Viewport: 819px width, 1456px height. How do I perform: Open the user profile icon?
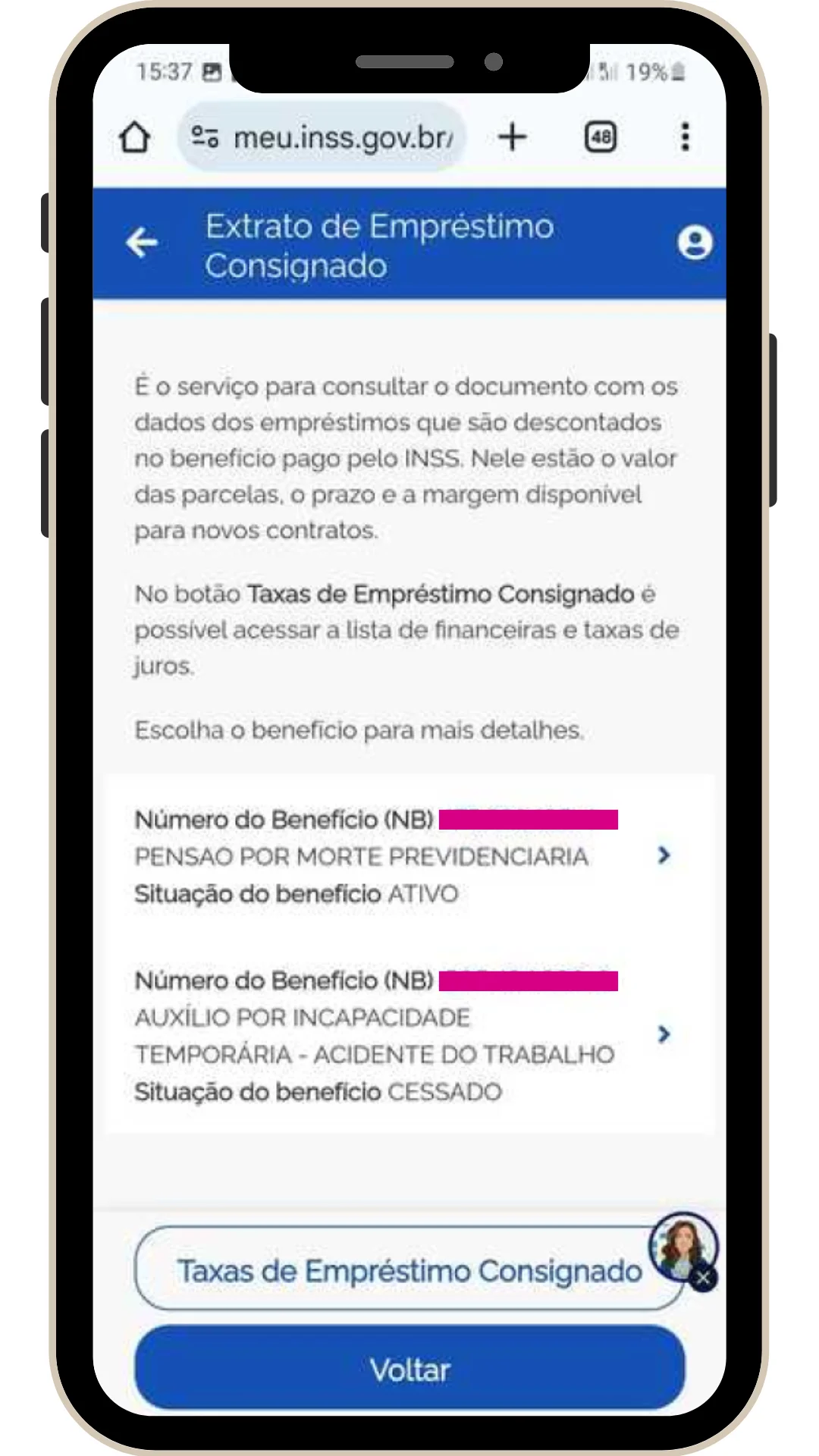(x=694, y=243)
